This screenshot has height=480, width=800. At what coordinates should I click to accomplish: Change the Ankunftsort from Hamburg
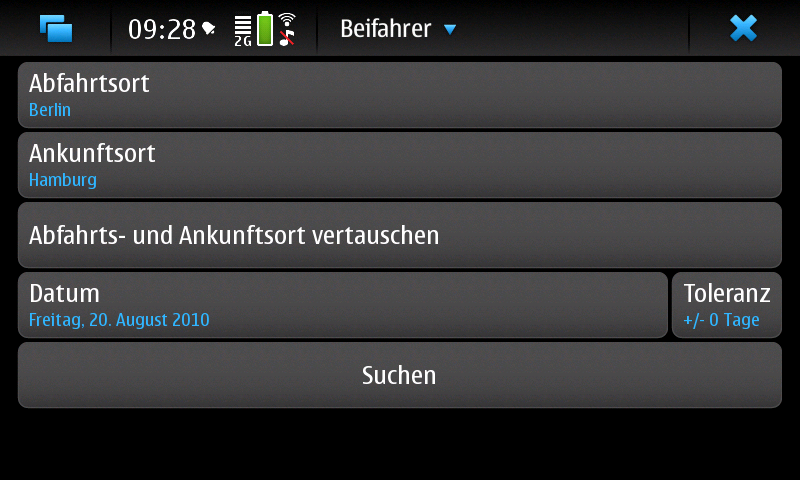[399, 165]
